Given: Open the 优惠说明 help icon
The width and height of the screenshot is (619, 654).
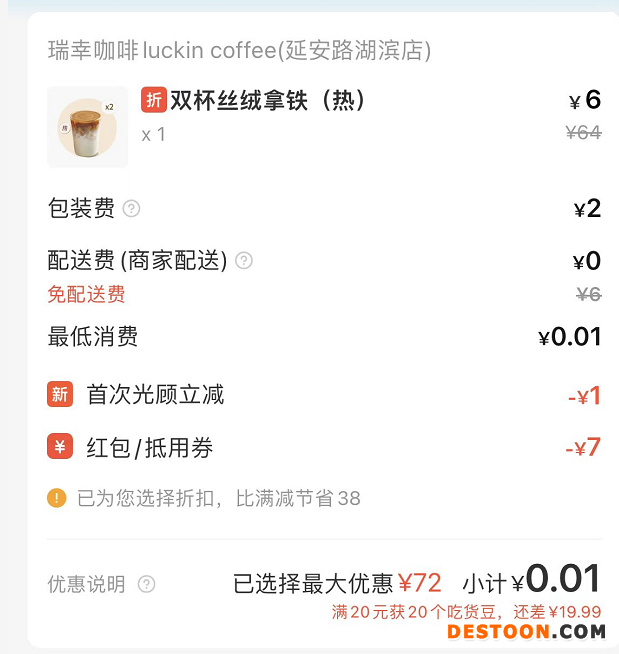Looking at the screenshot, I should [147, 584].
